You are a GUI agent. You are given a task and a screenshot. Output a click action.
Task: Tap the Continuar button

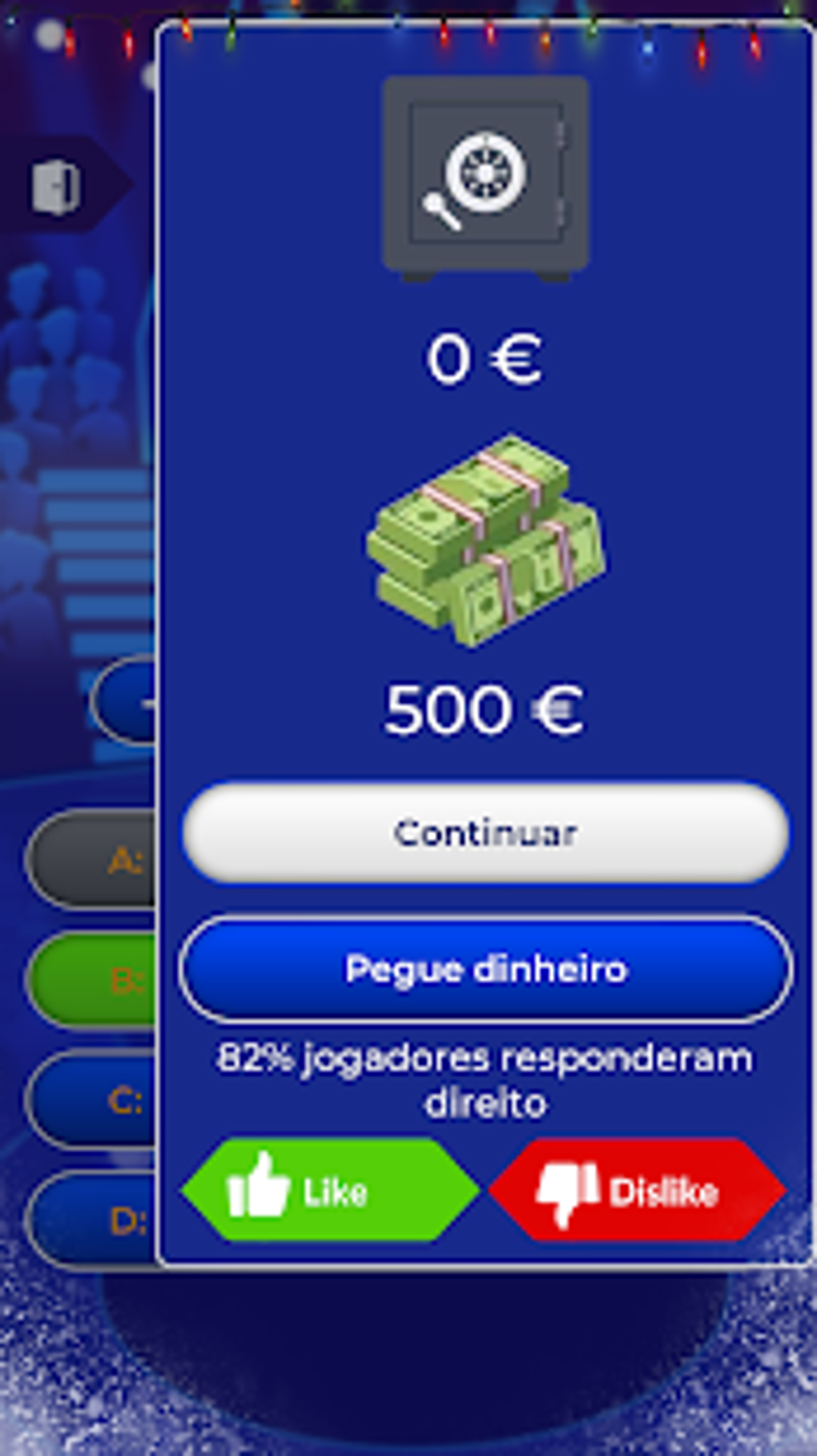click(485, 833)
